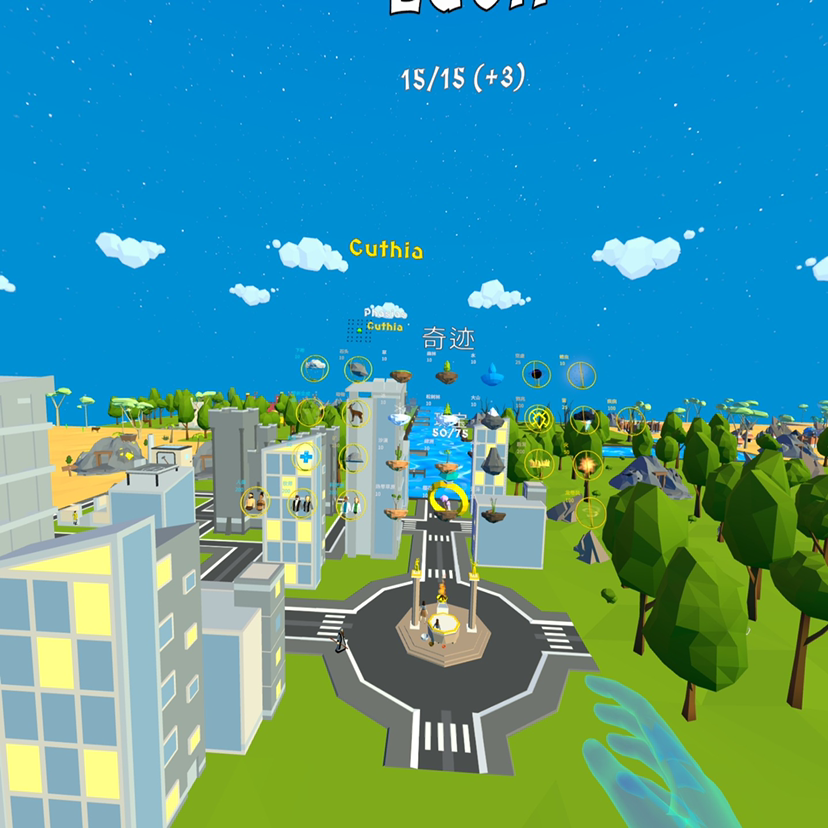The image size is (828, 828).
Task: Choose the boulder rock miracle icon
Action: click(358, 369)
